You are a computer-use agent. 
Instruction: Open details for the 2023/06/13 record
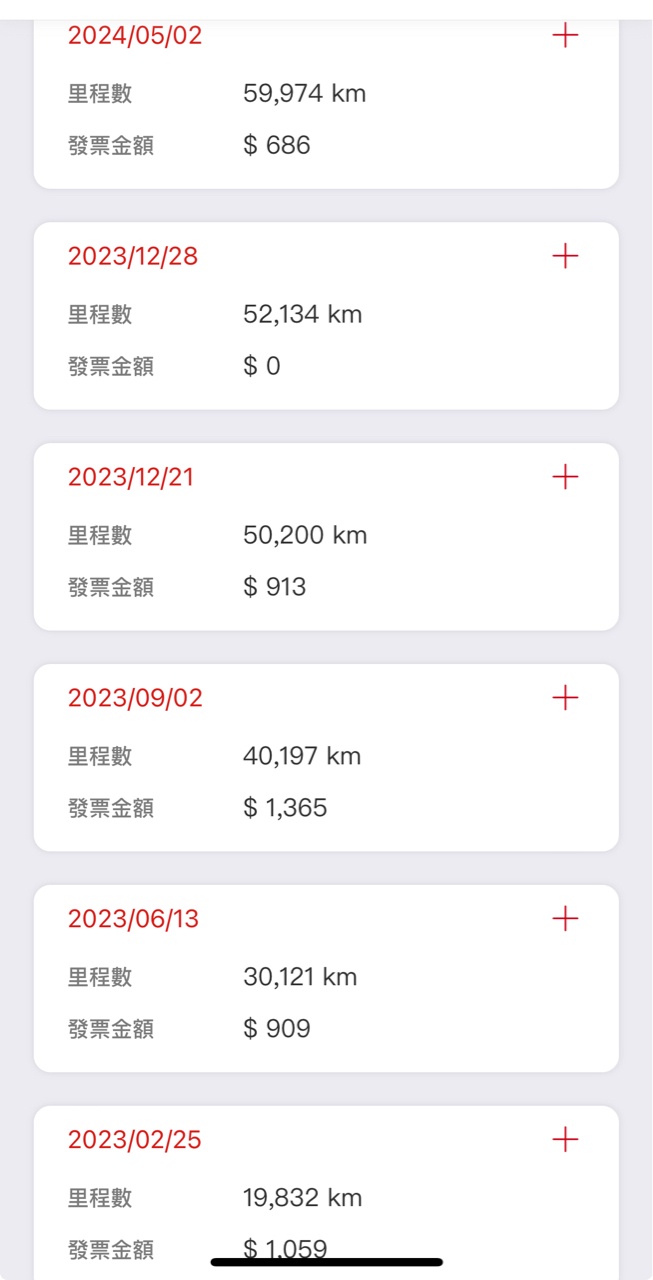coord(565,919)
